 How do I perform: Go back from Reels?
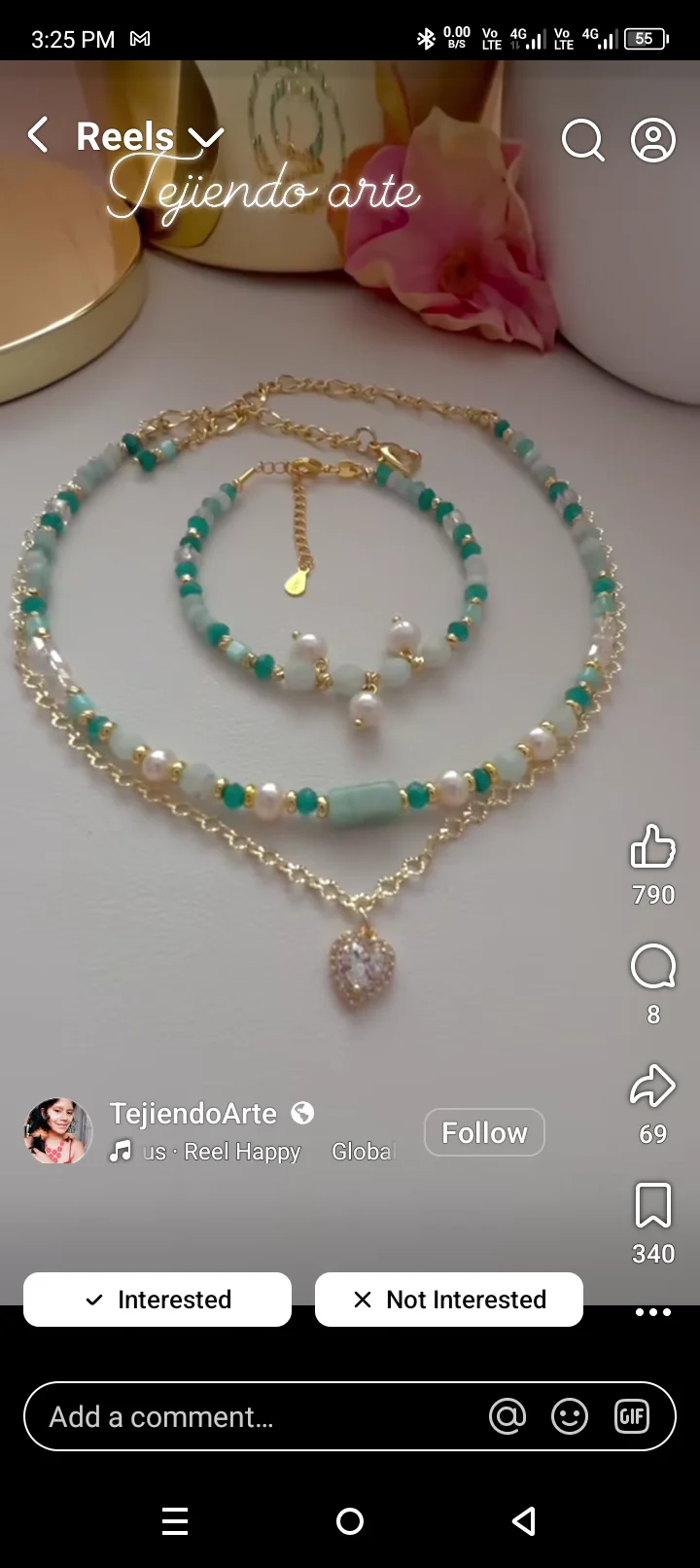point(38,135)
